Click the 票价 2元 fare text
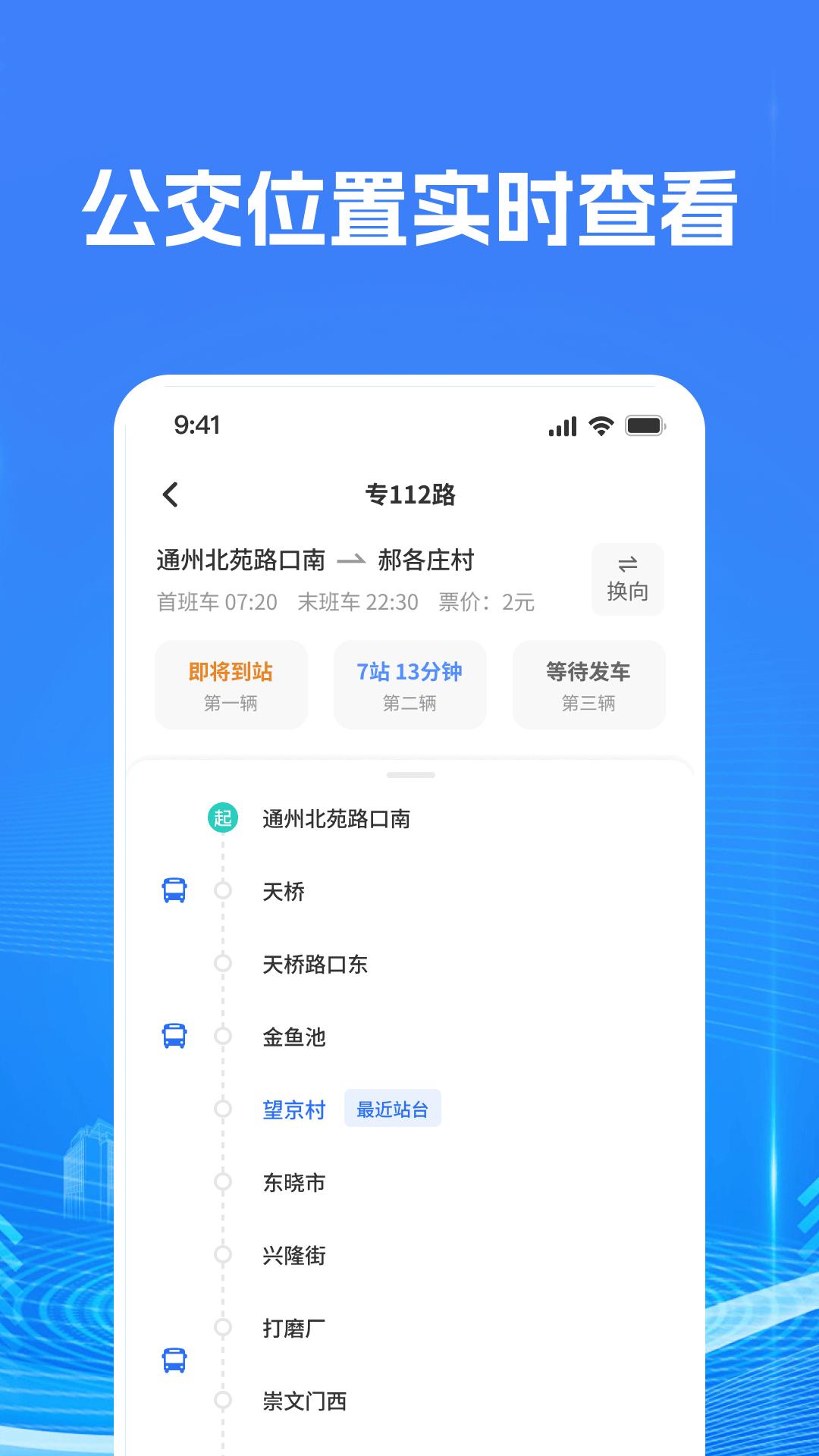 (485, 603)
